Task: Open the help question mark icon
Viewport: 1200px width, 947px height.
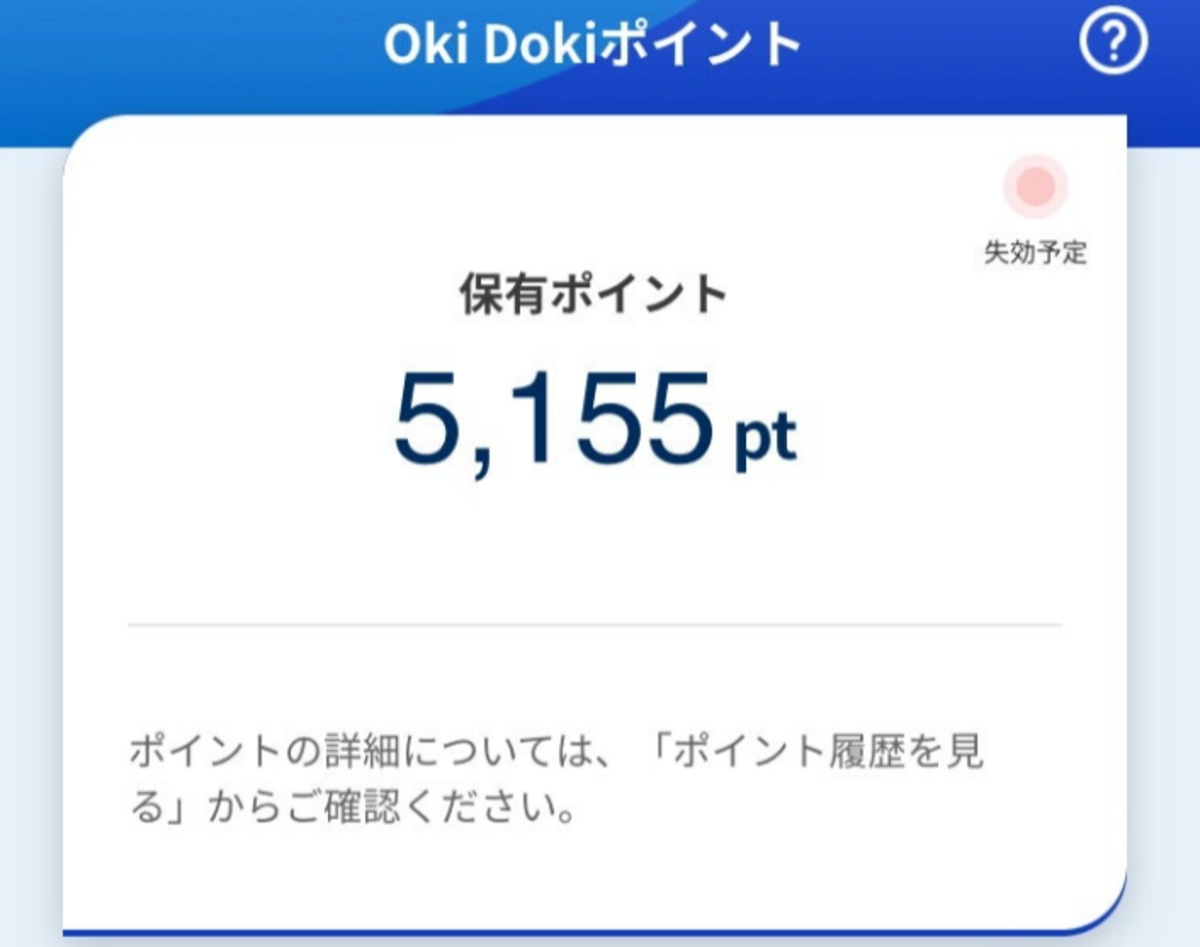Action: coord(1114,45)
